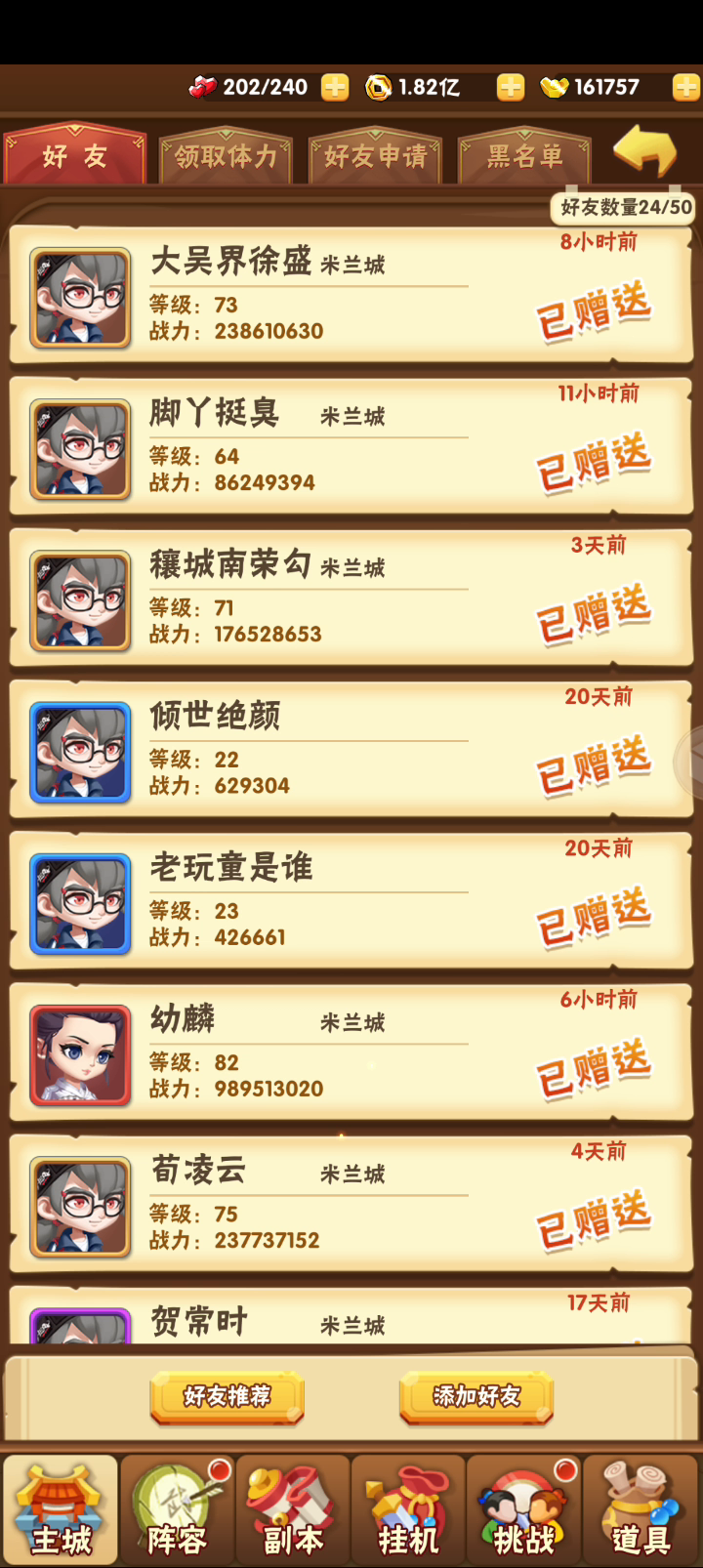The image size is (703, 1568).
Task: Go to 主城 in bottom navigation
Action: pyautogui.click(x=61, y=1510)
